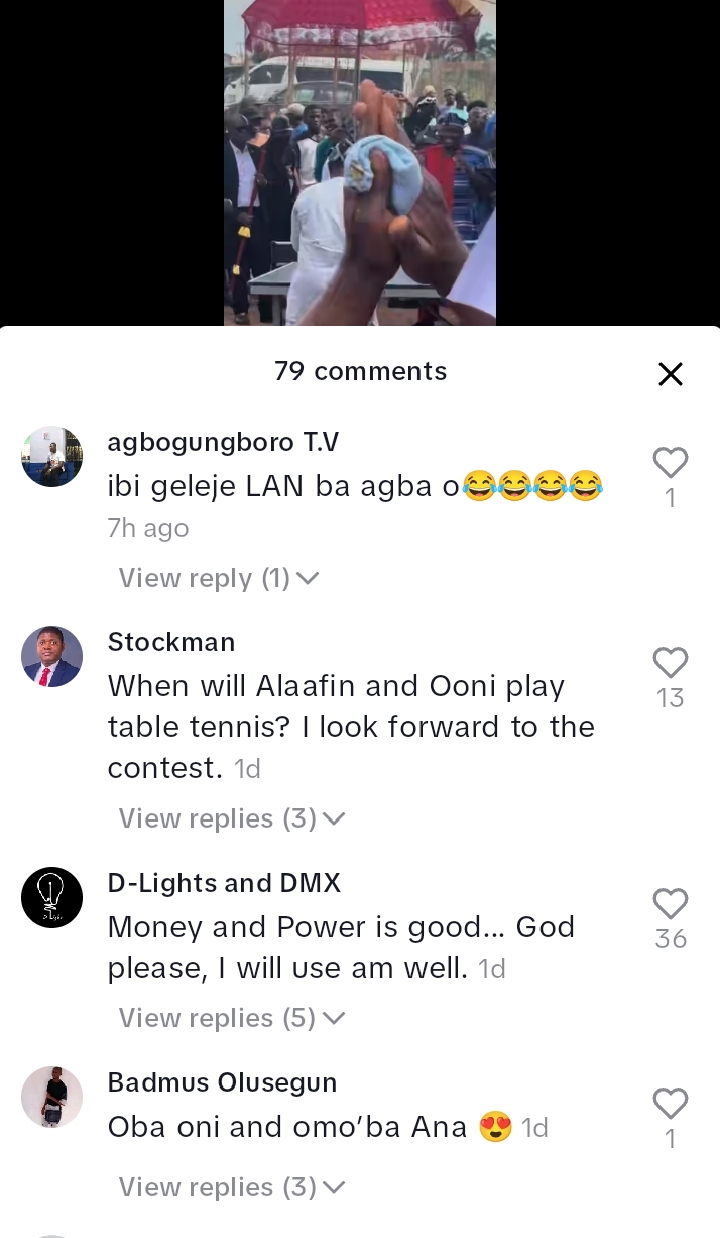Like Stockman's comment about table tennis
This screenshot has width=720, height=1238.
click(670, 663)
